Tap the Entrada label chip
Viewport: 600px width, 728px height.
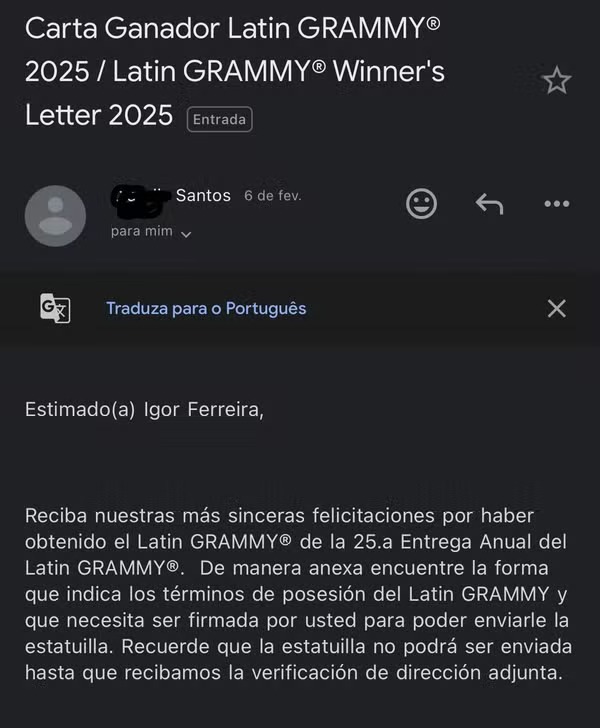[219, 119]
